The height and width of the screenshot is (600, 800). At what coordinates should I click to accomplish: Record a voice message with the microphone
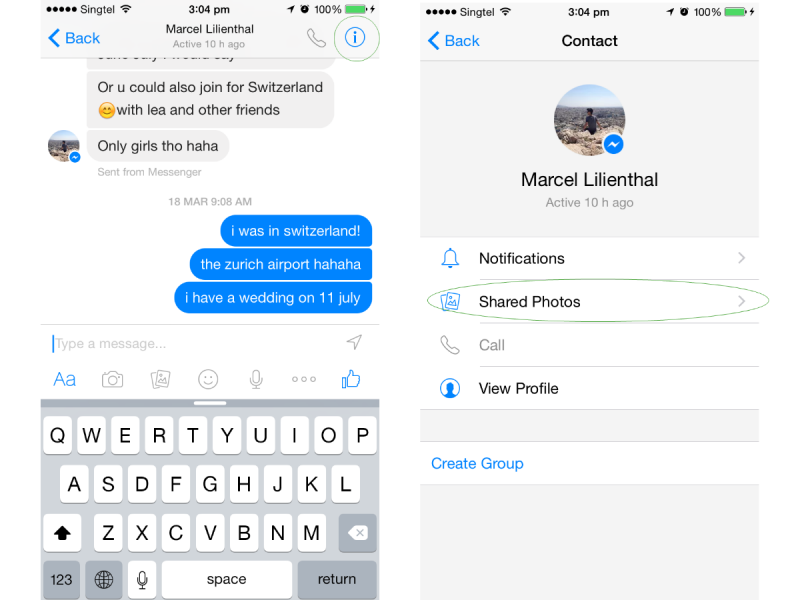pos(256,379)
